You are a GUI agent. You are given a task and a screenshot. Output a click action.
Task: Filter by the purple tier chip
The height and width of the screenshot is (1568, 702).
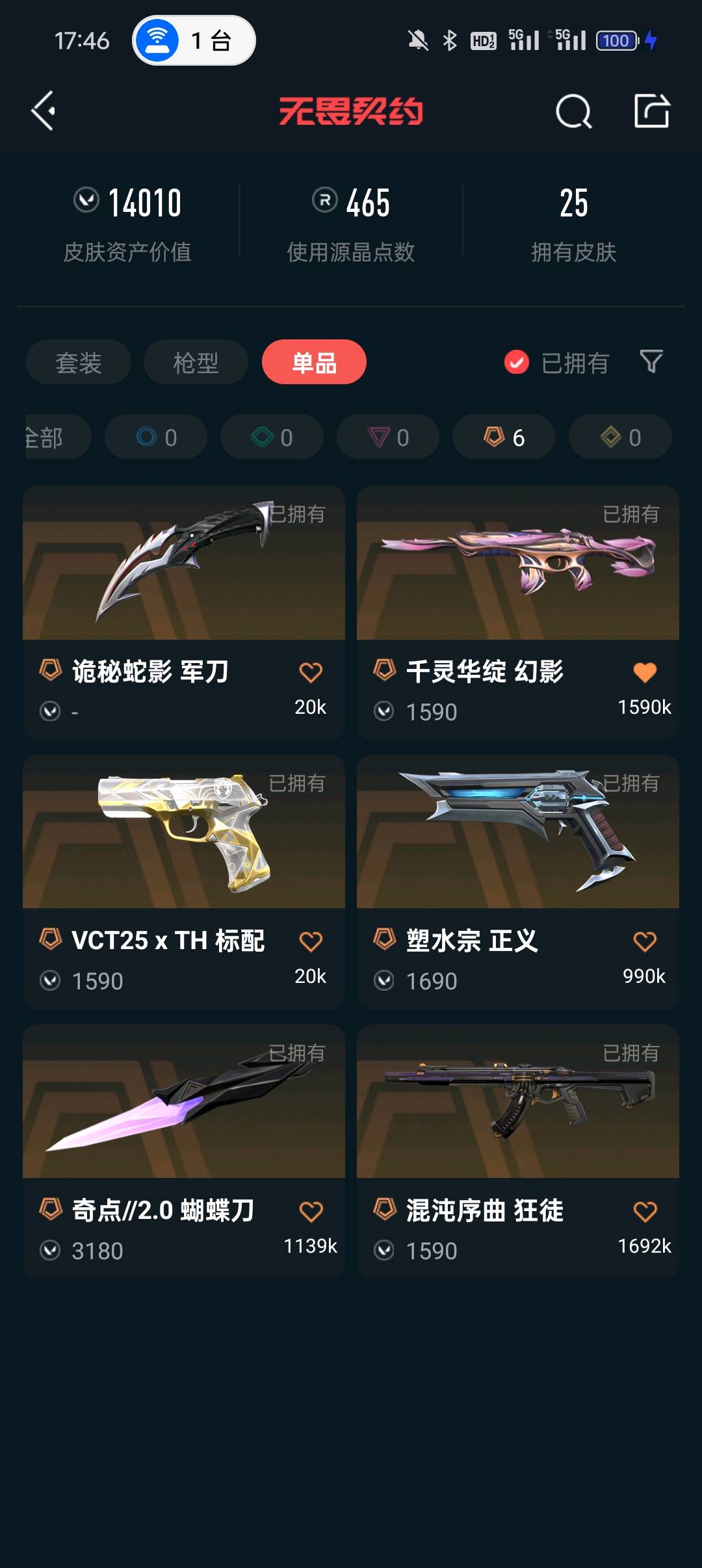tap(388, 437)
